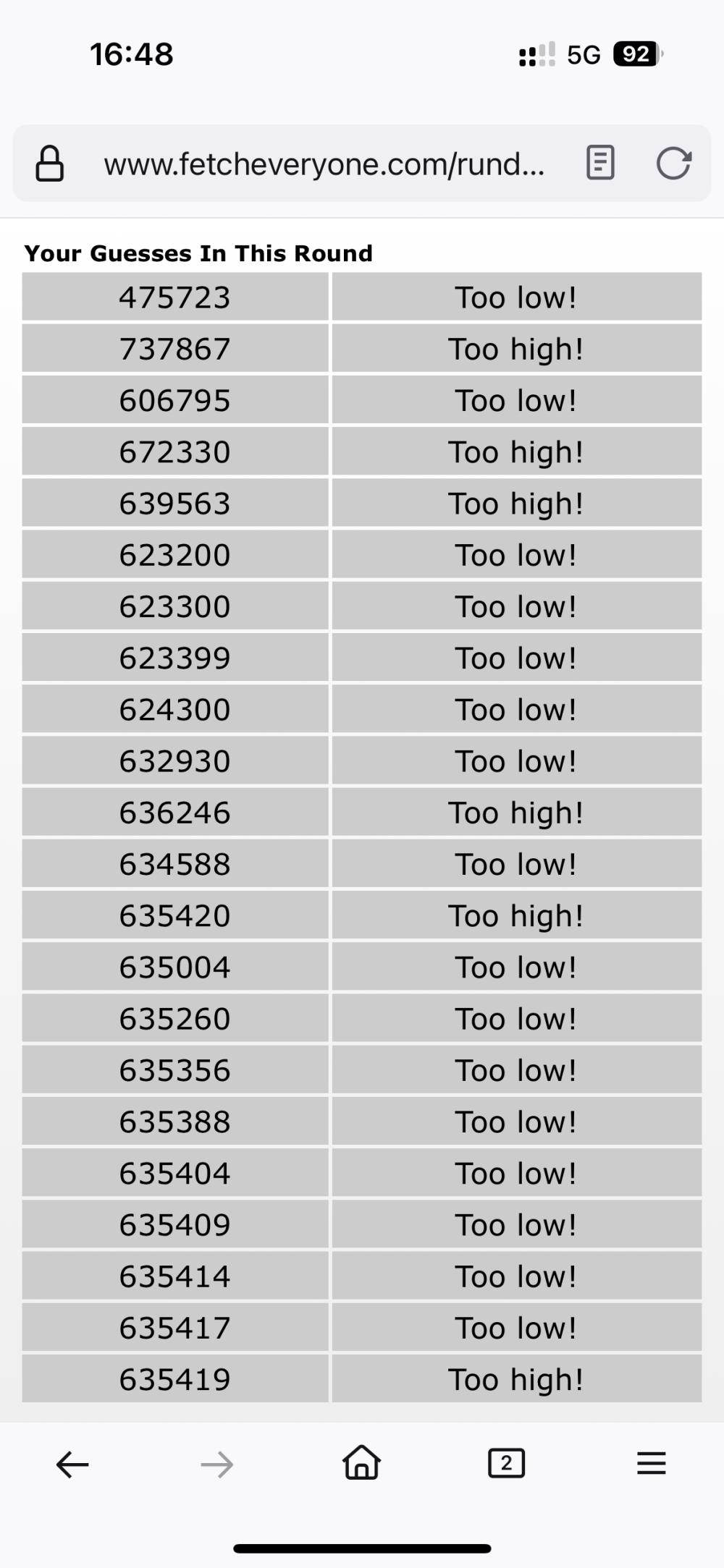Open the browser hamburger menu
Image resolution: width=724 pixels, height=1568 pixels.
[652, 1463]
